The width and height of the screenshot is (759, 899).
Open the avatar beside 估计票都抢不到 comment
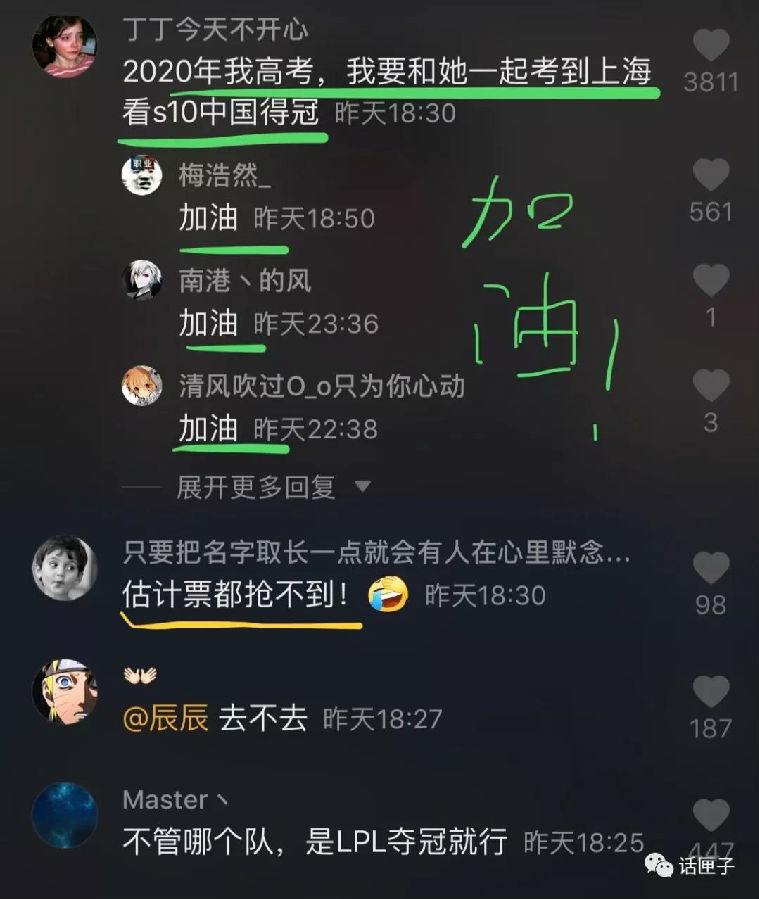pyautogui.click(x=64, y=568)
